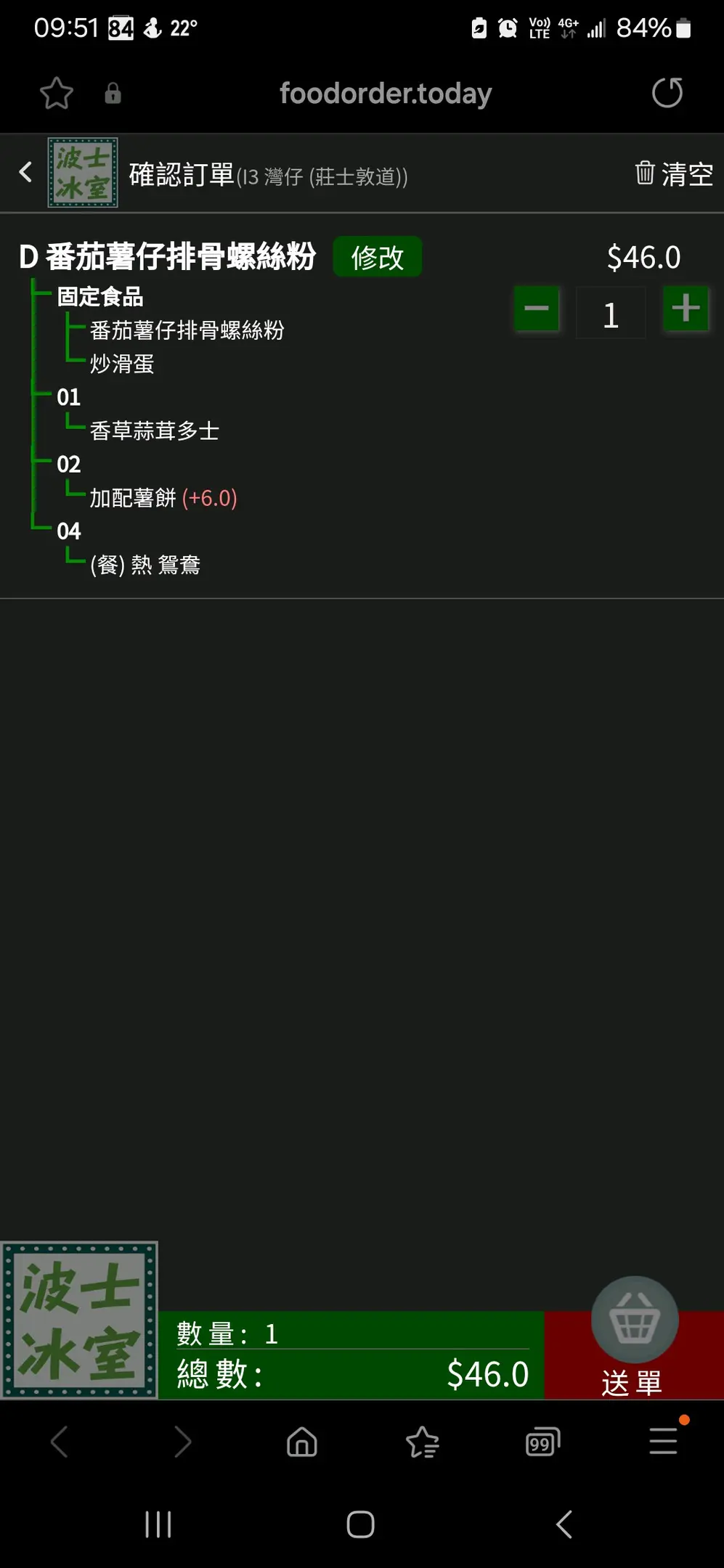This screenshot has height=1568, width=724.
Task: Open browser bookmarks list
Action: click(x=422, y=1442)
